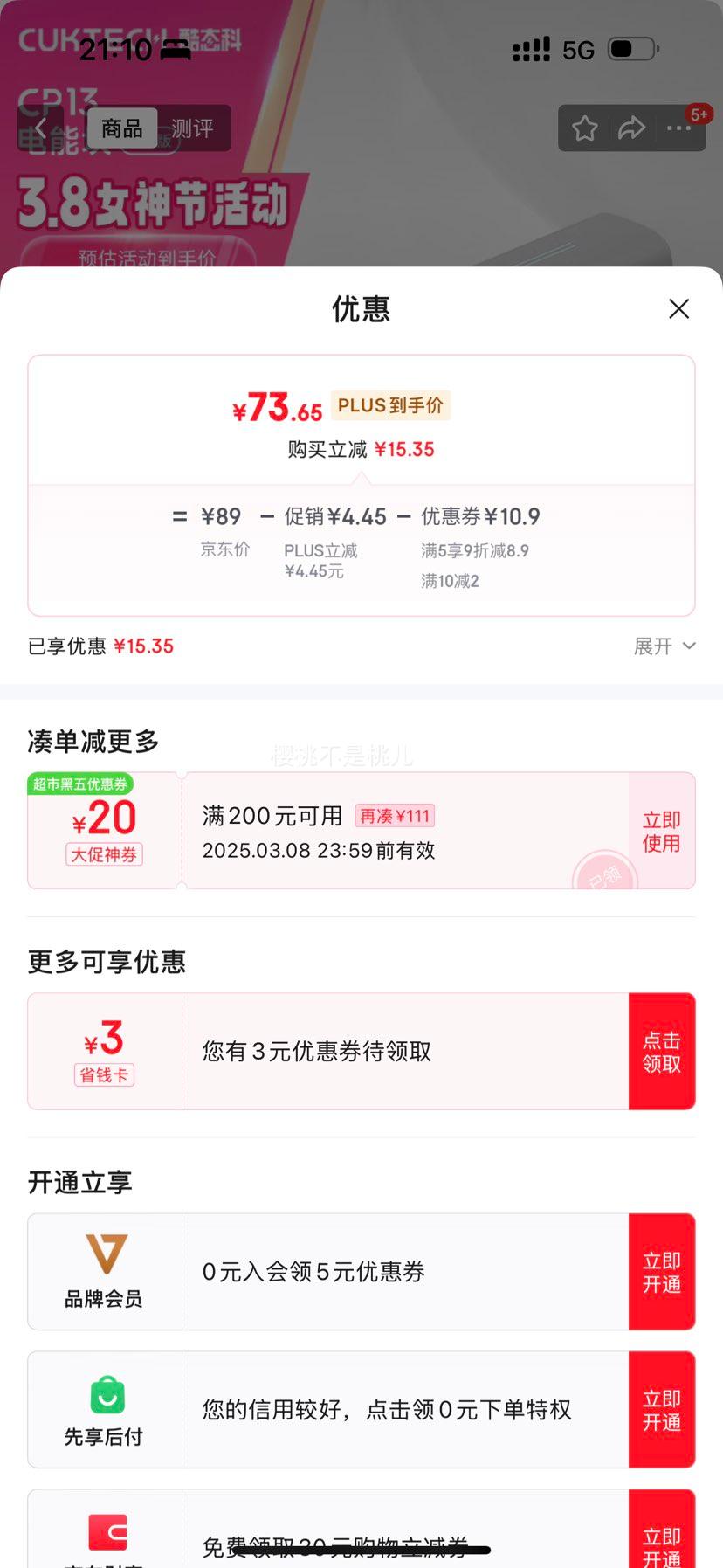Open the more options ellipsis with 5+ badge
This screenshot has height=1568, width=723.
click(678, 128)
